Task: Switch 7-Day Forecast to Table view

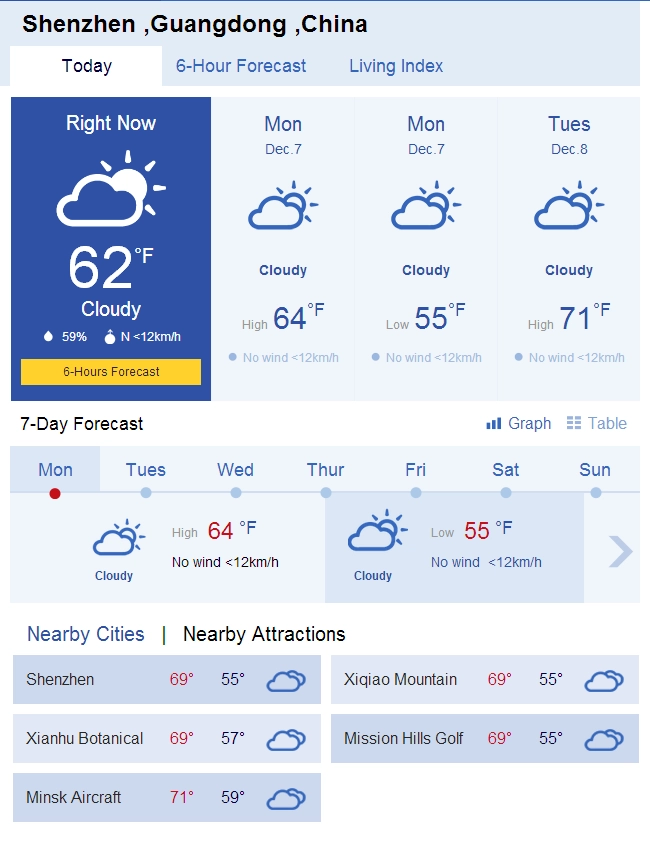Action: click(x=597, y=423)
